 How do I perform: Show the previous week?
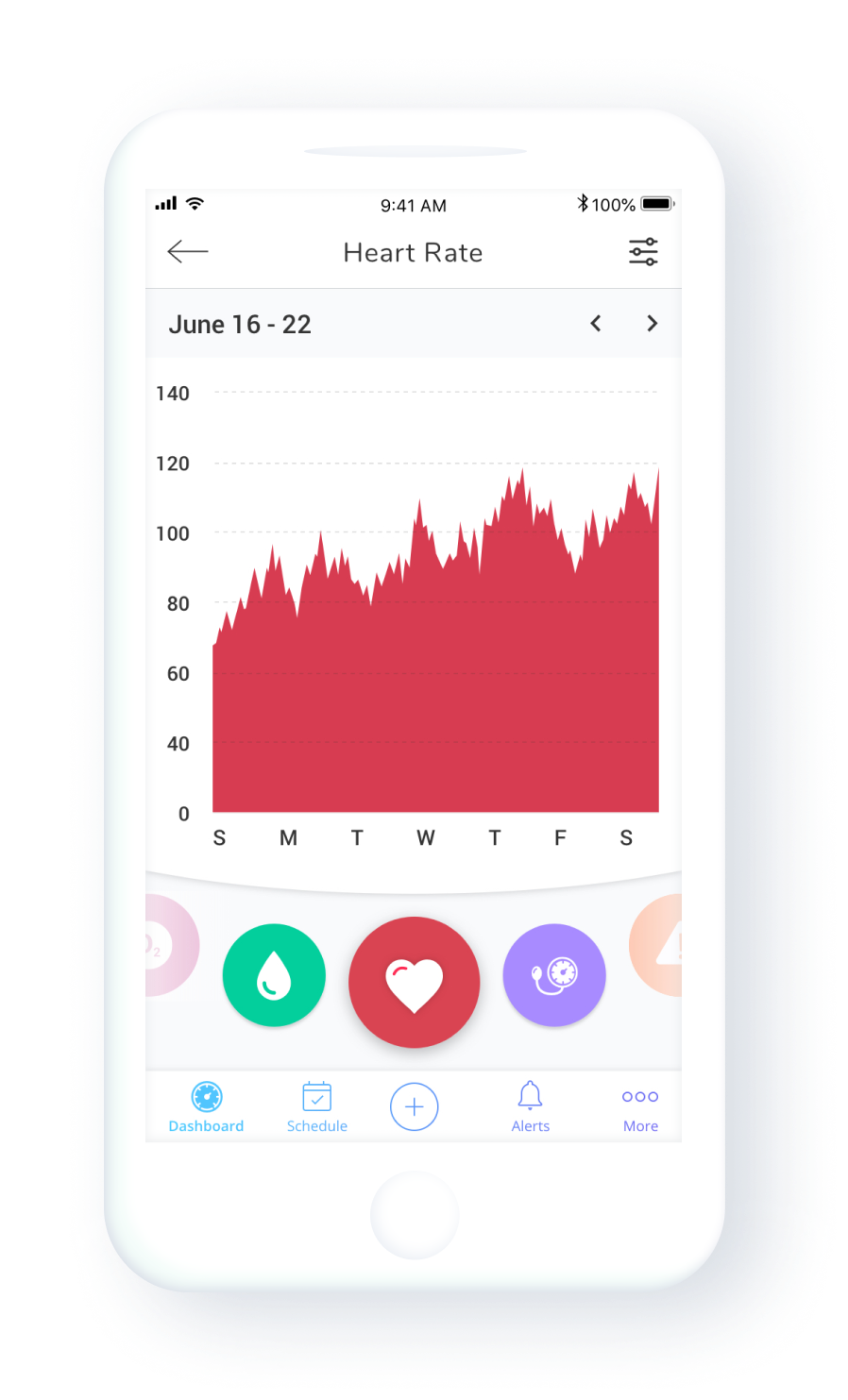pos(596,324)
